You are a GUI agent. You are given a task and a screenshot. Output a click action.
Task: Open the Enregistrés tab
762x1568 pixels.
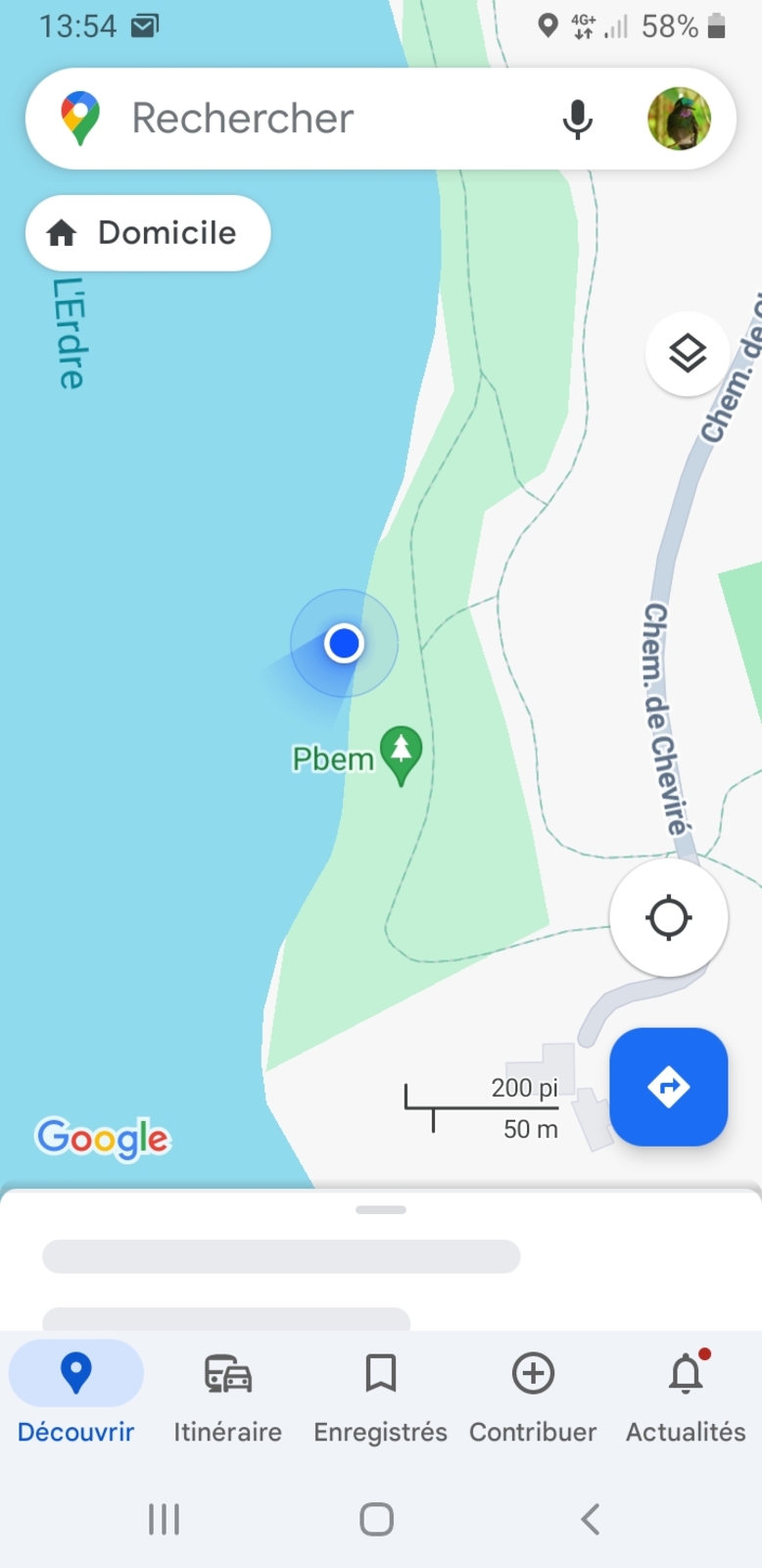[x=380, y=1392]
